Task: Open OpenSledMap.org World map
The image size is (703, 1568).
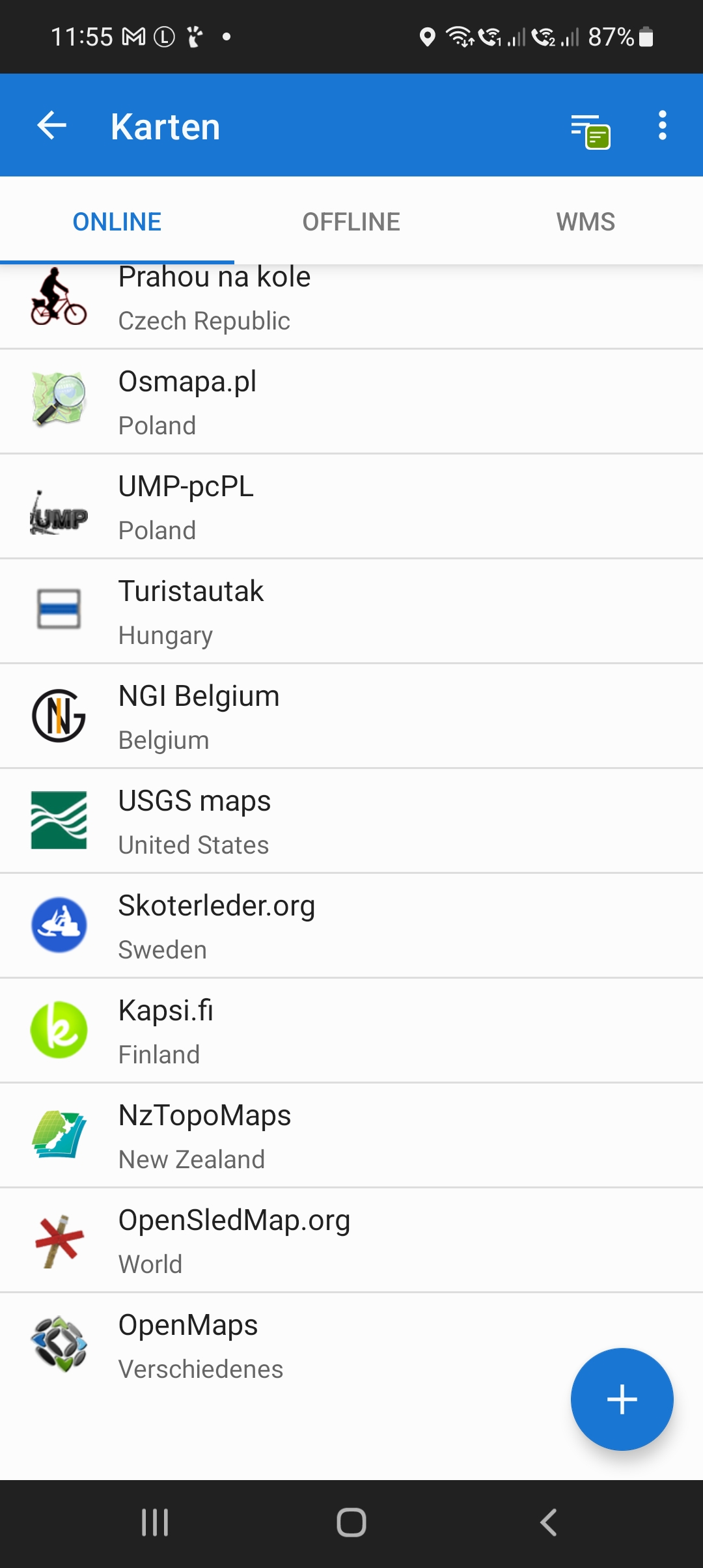Action: [351, 1240]
